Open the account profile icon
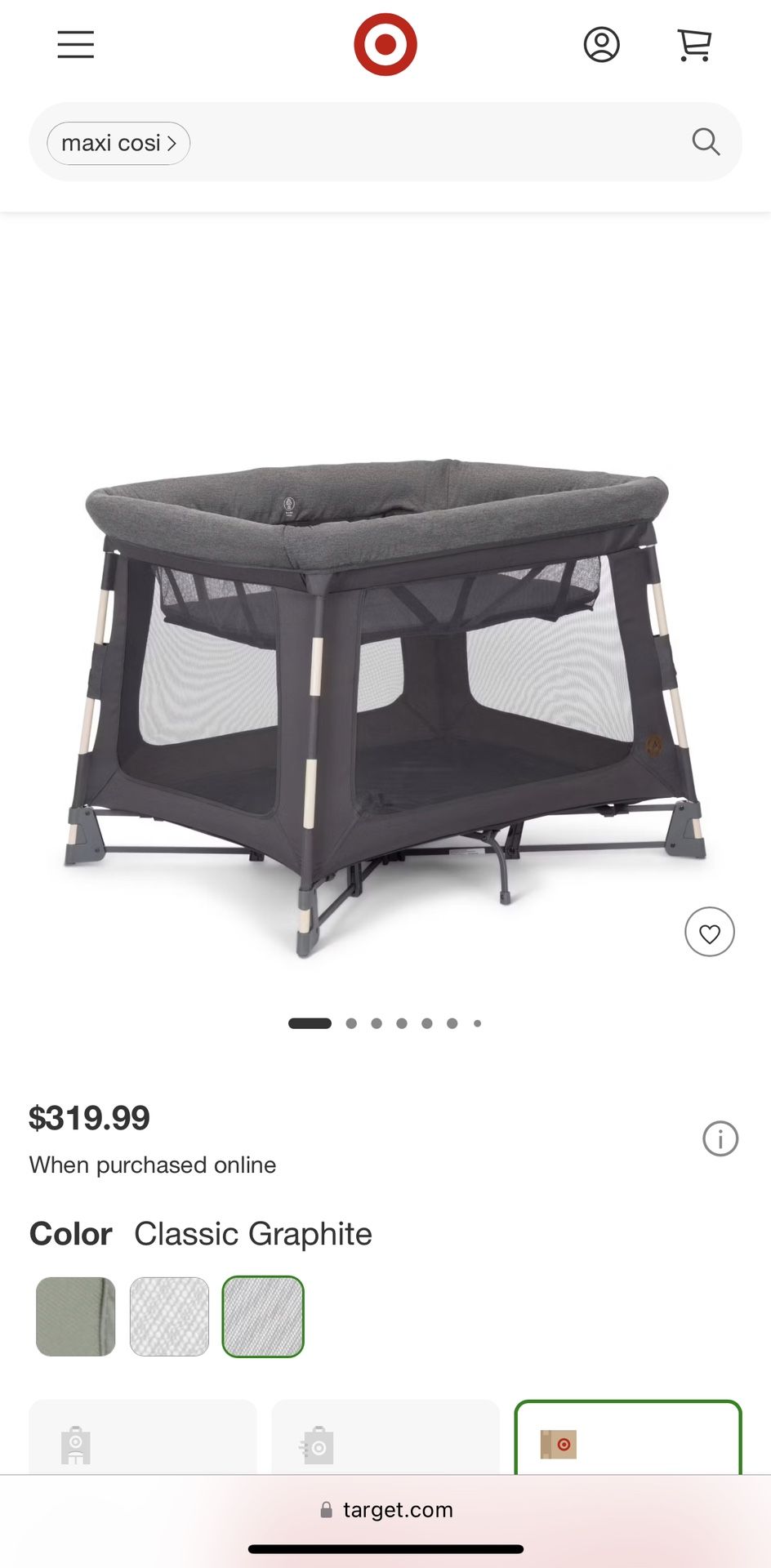The width and height of the screenshot is (771, 1568). 601,46
